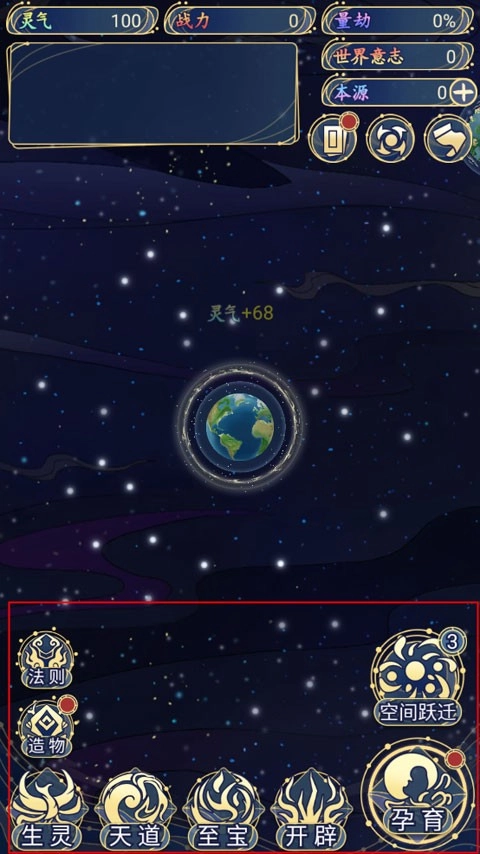Open the swirling circular icon
The height and width of the screenshot is (854, 480).
390,138
